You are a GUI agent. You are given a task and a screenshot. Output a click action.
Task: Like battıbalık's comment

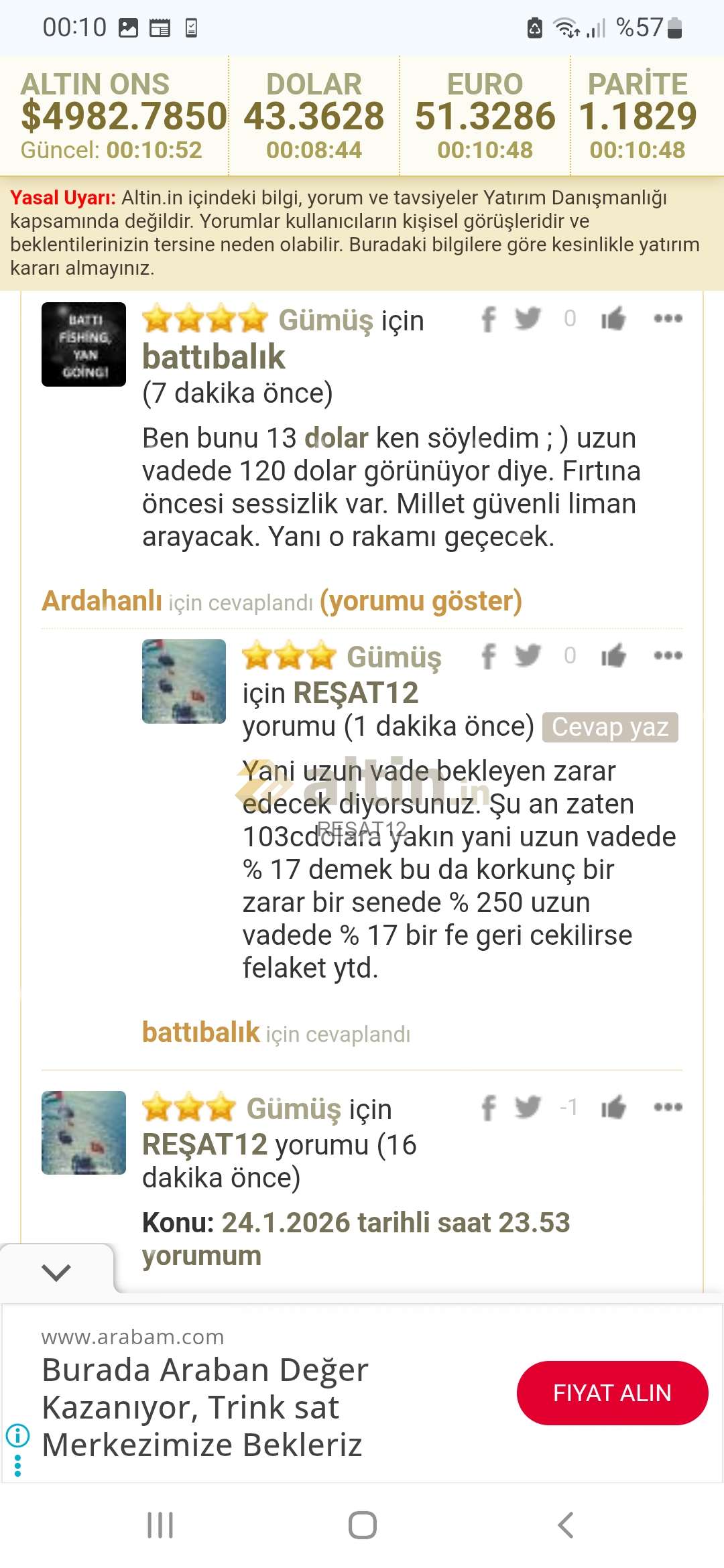pos(613,319)
